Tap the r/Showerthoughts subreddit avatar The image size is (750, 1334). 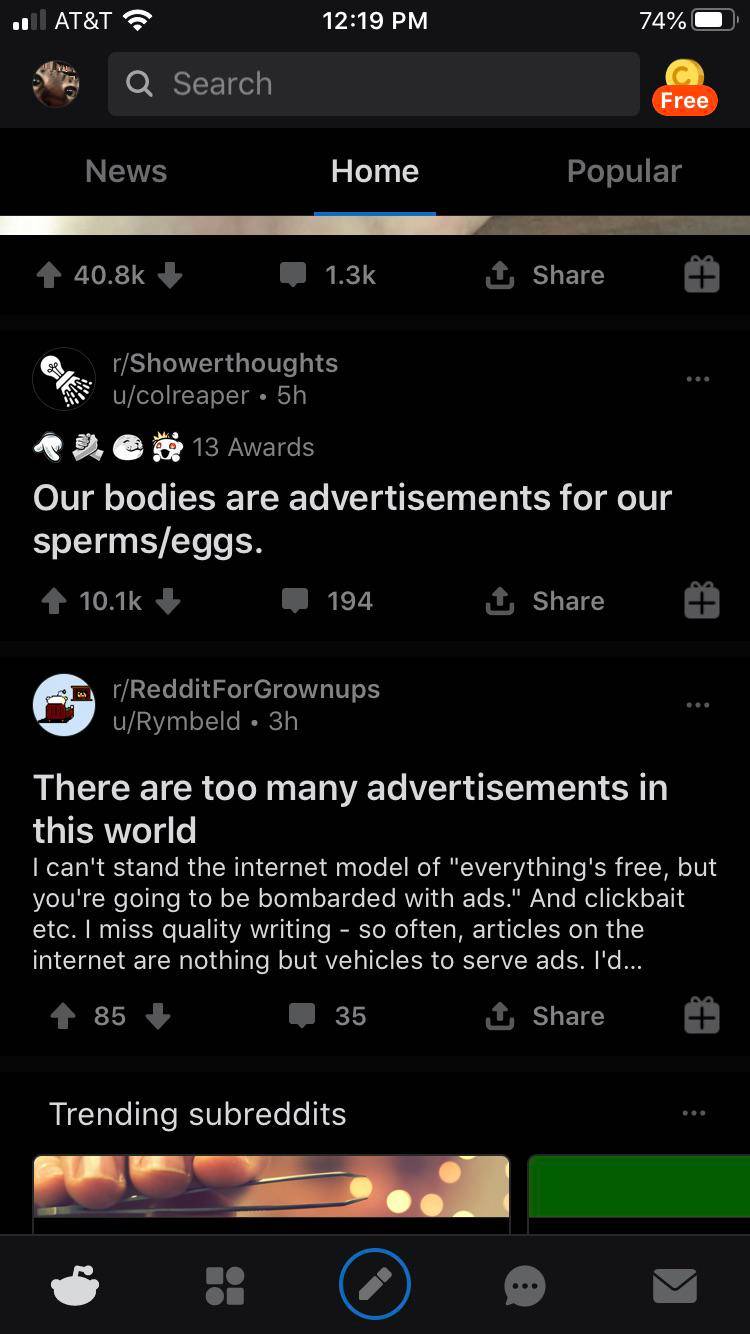click(64, 379)
